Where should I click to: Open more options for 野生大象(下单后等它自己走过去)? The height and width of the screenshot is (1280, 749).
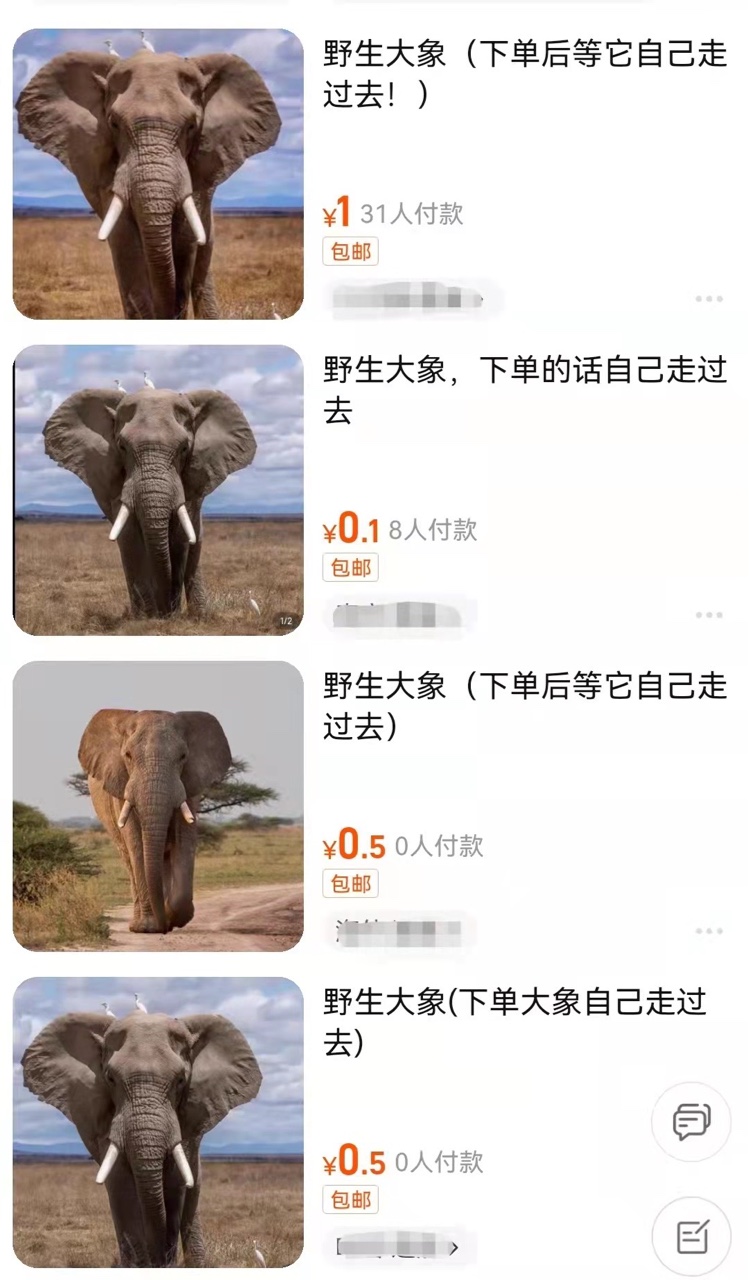point(709,931)
